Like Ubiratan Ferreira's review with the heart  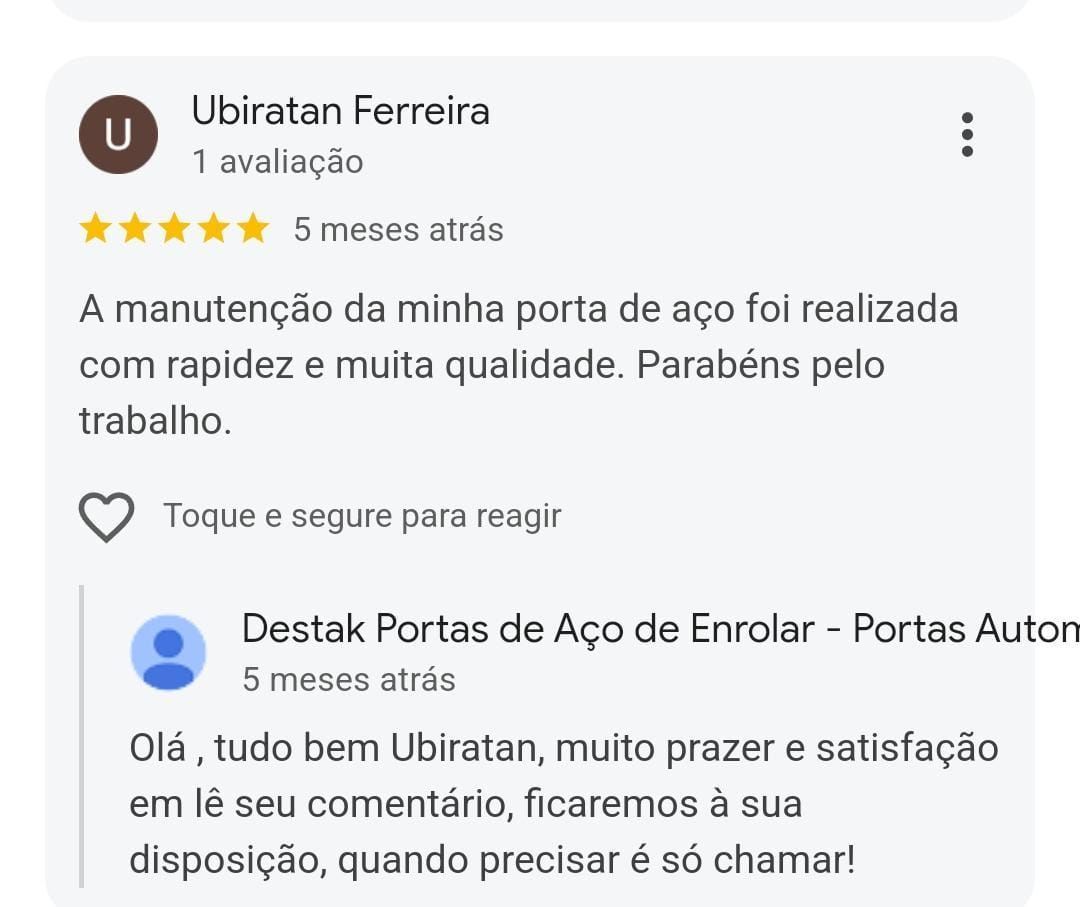(106, 517)
